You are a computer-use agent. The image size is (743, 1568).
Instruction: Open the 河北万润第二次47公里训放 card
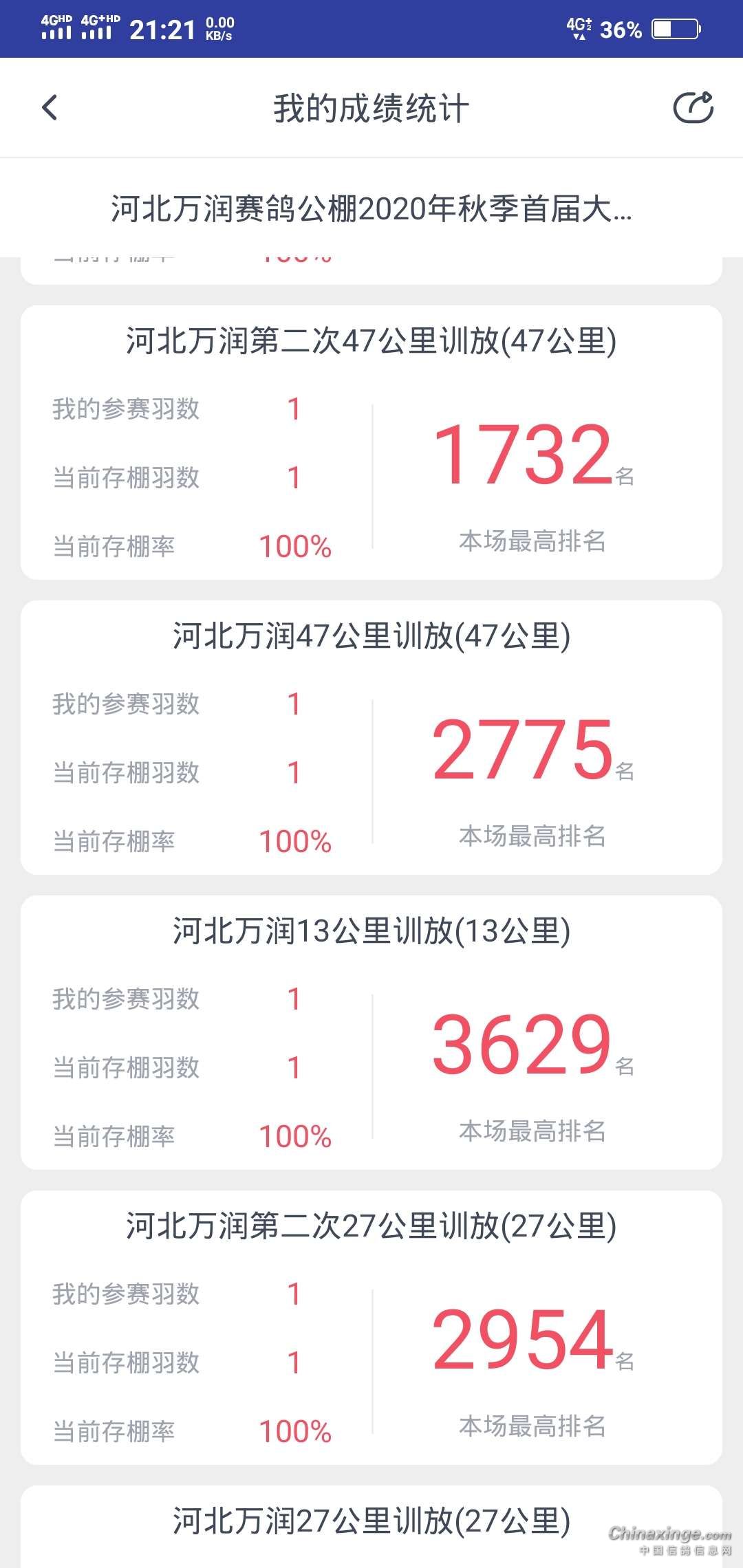pyautogui.click(x=371, y=442)
